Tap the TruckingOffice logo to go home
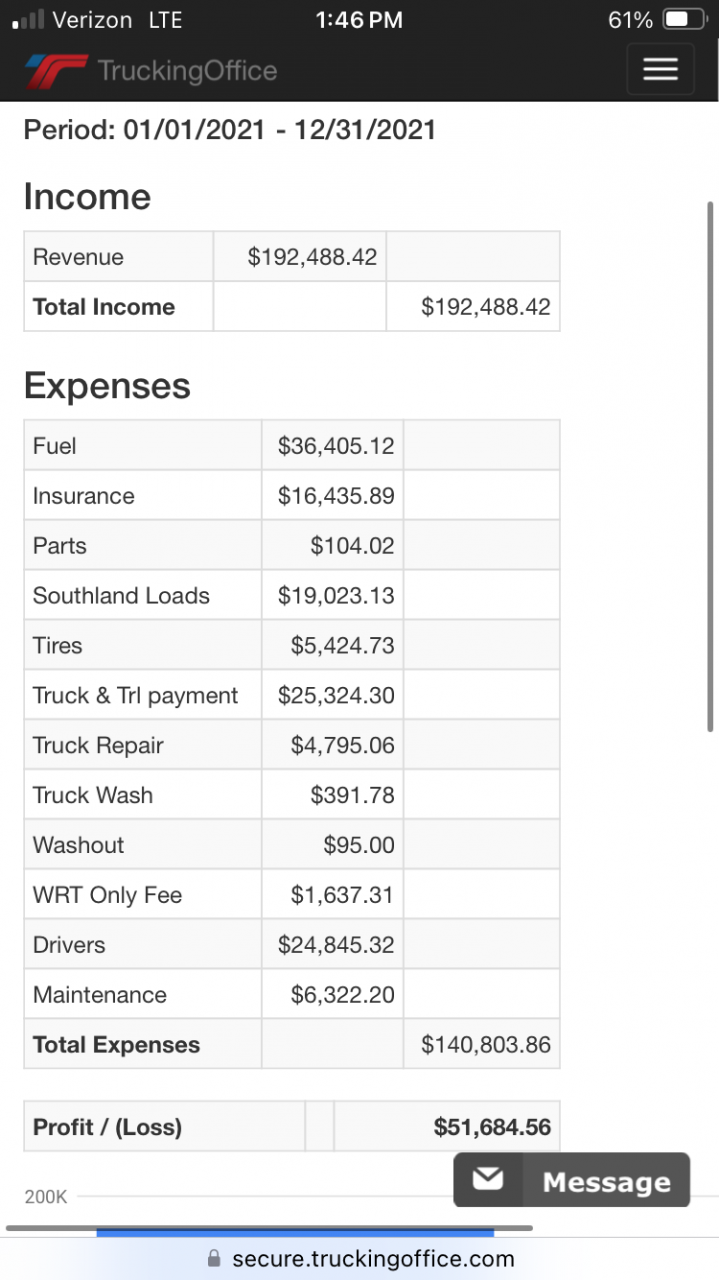Viewport: 719px width, 1280px height. coord(151,71)
